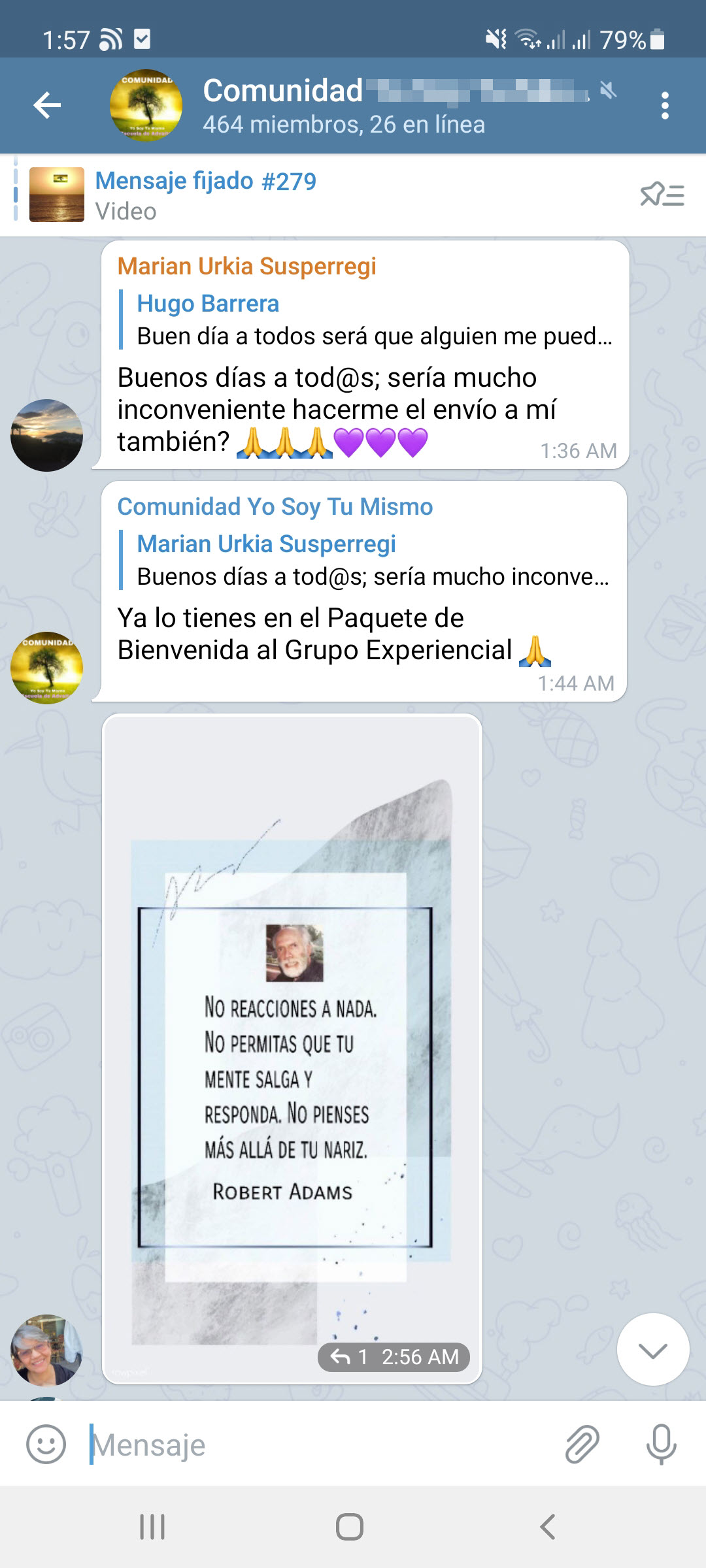This screenshot has height=1568, width=706.
Task: Open the emoji picker
Action: pos(46,1443)
